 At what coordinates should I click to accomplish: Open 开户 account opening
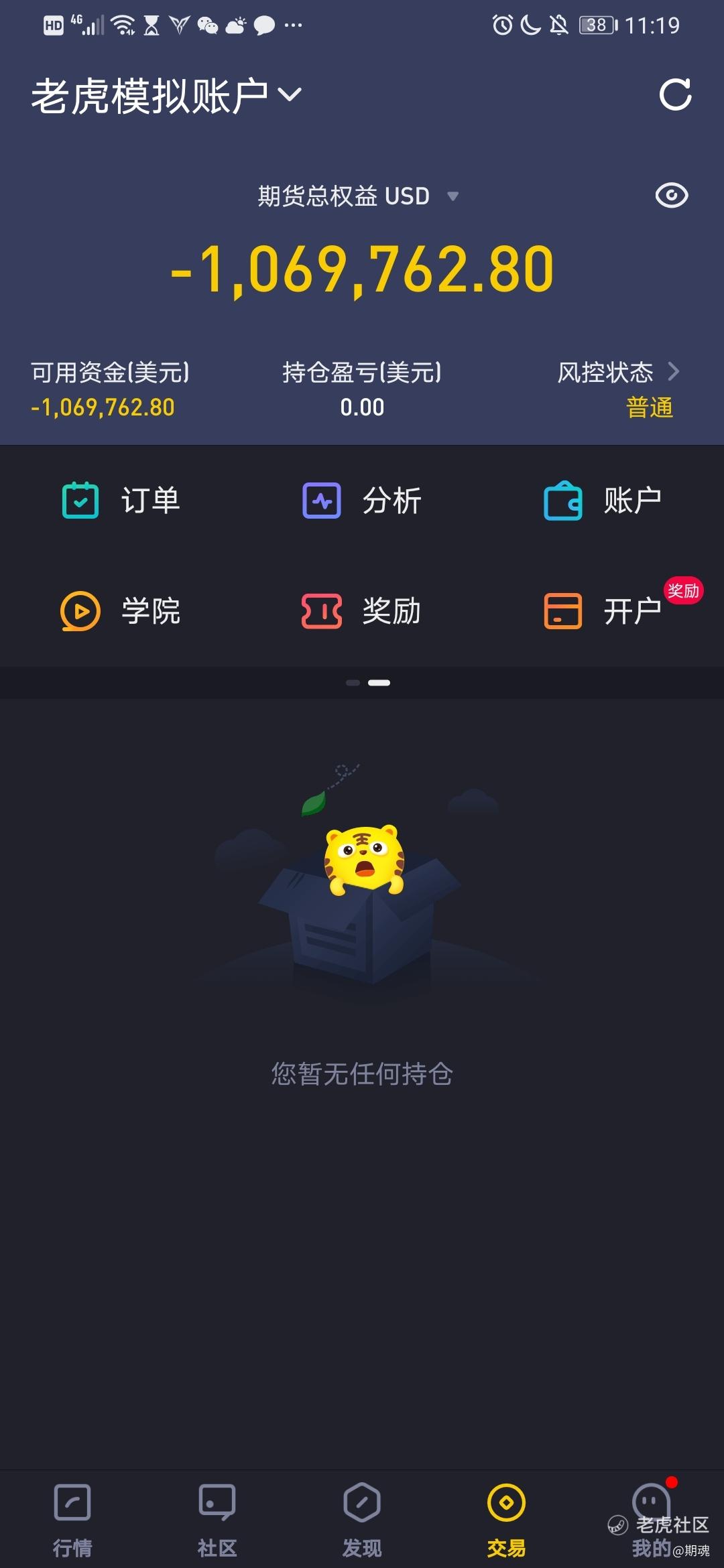pos(602,611)
